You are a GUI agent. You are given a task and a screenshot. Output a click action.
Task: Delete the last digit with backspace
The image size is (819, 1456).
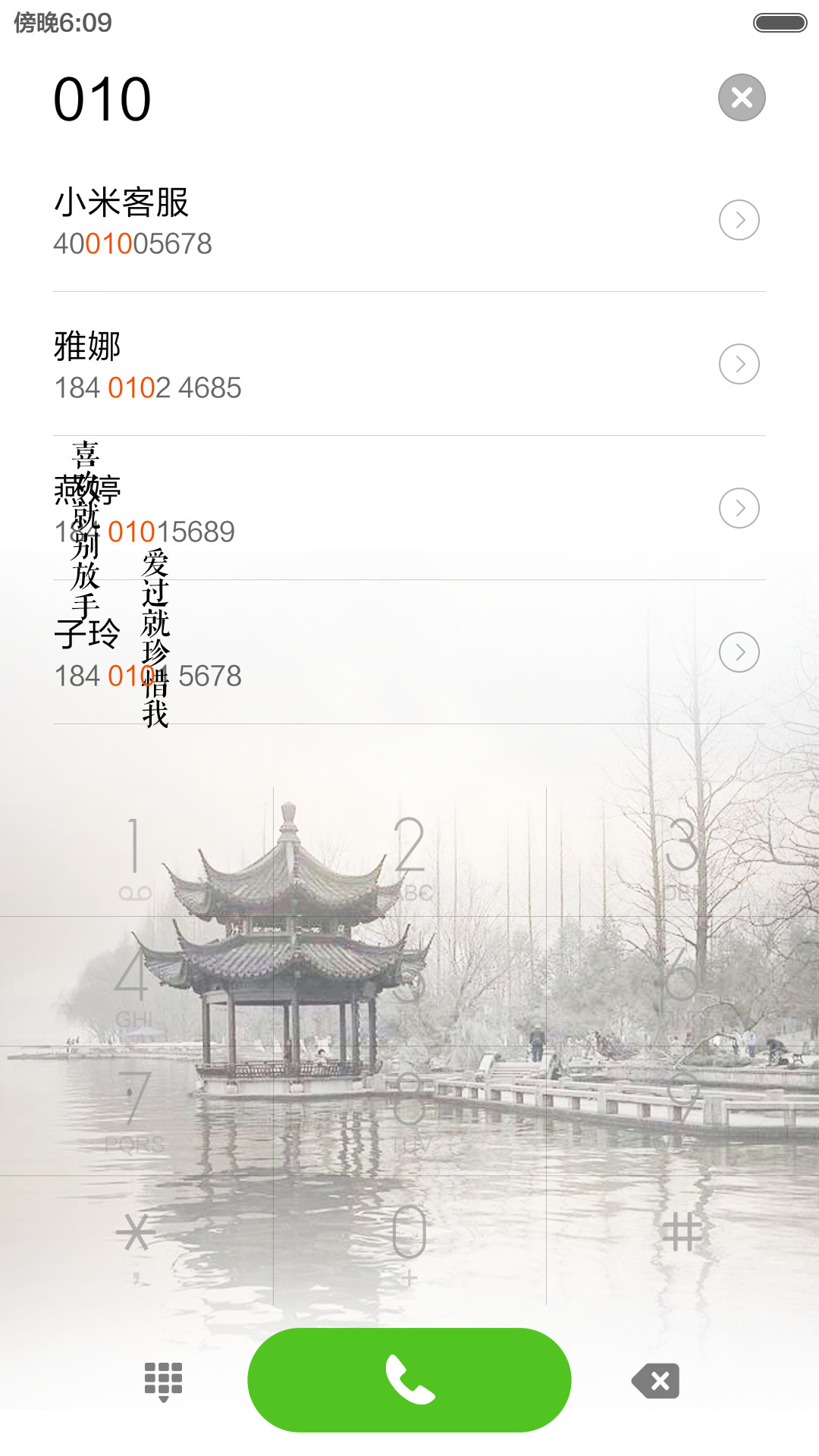pyautogui.click(x=656, y=1381)
